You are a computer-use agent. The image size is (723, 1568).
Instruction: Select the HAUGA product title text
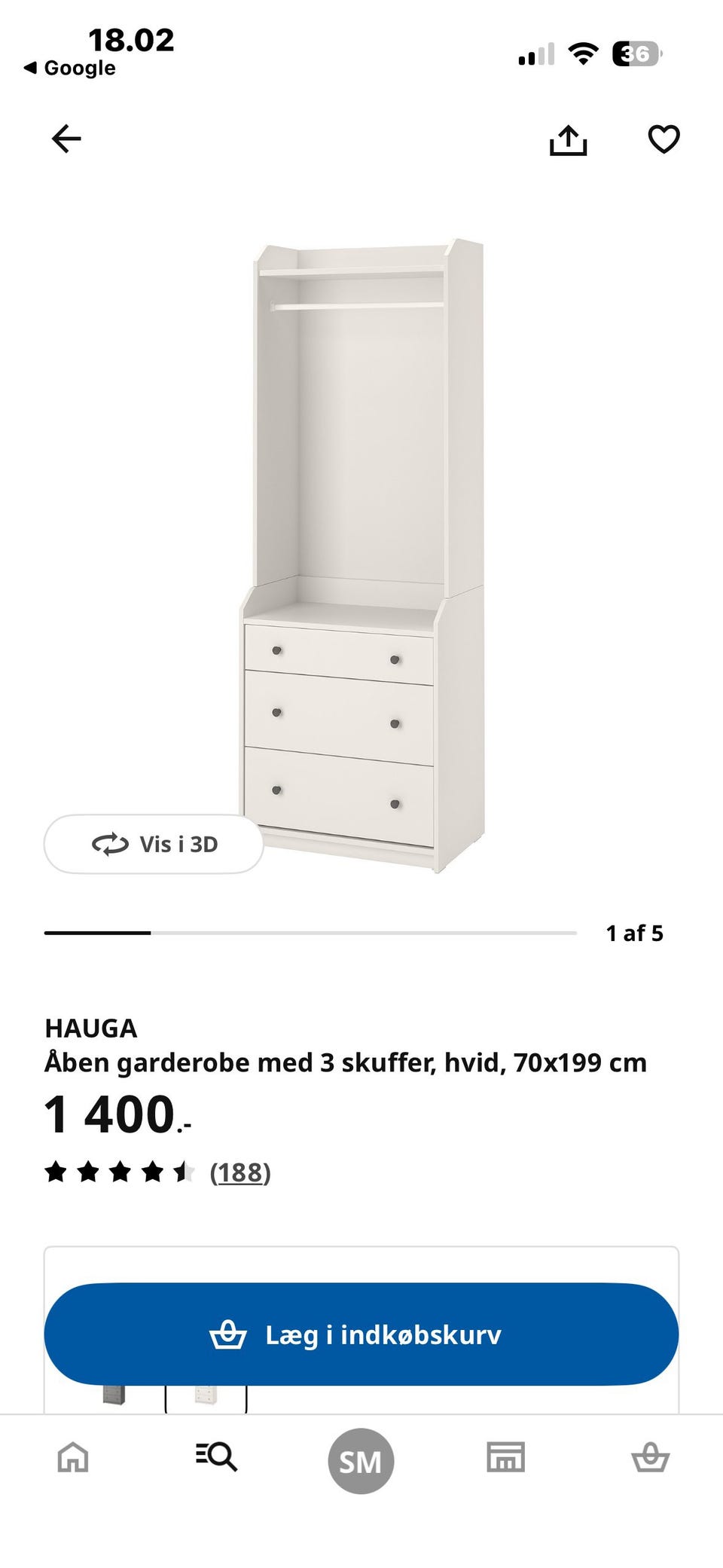[90, 1025]
